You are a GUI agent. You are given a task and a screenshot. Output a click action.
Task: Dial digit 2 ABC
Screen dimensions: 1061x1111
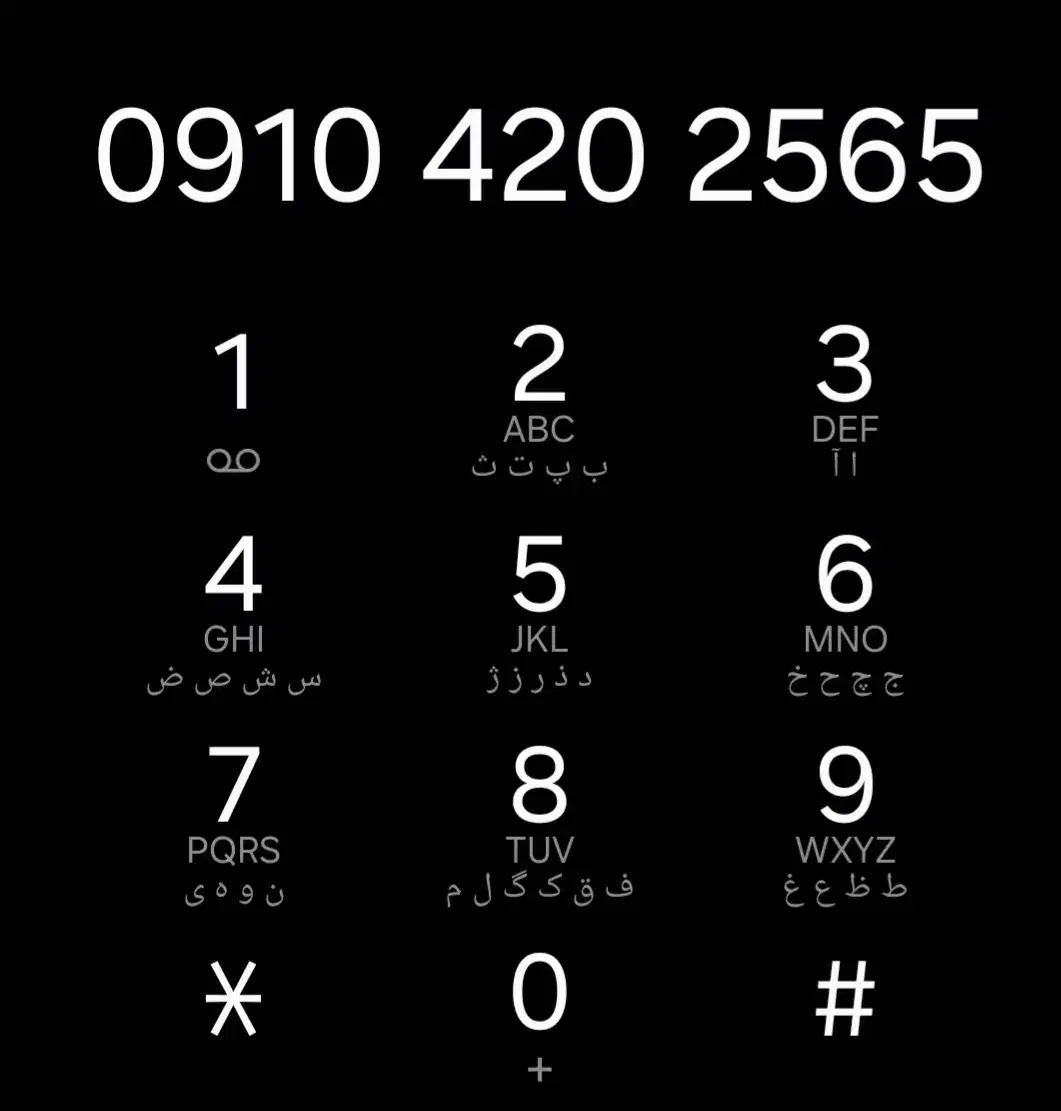point(539,404)
